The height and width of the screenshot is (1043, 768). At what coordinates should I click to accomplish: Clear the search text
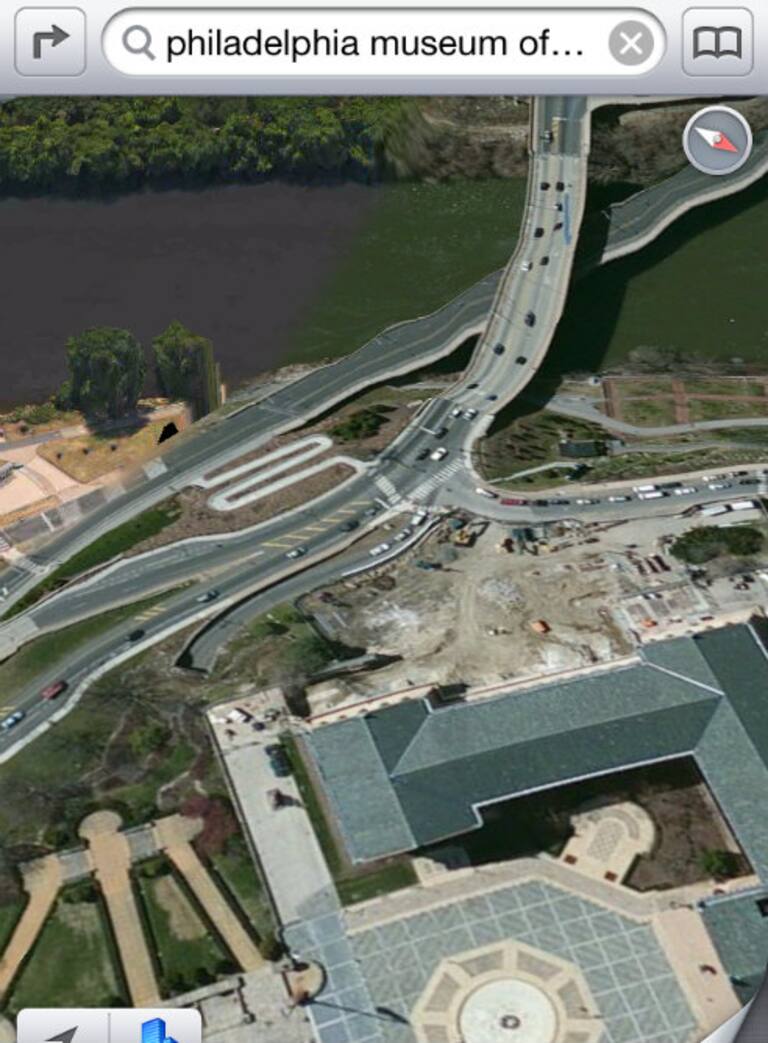[x=631, y=43]
